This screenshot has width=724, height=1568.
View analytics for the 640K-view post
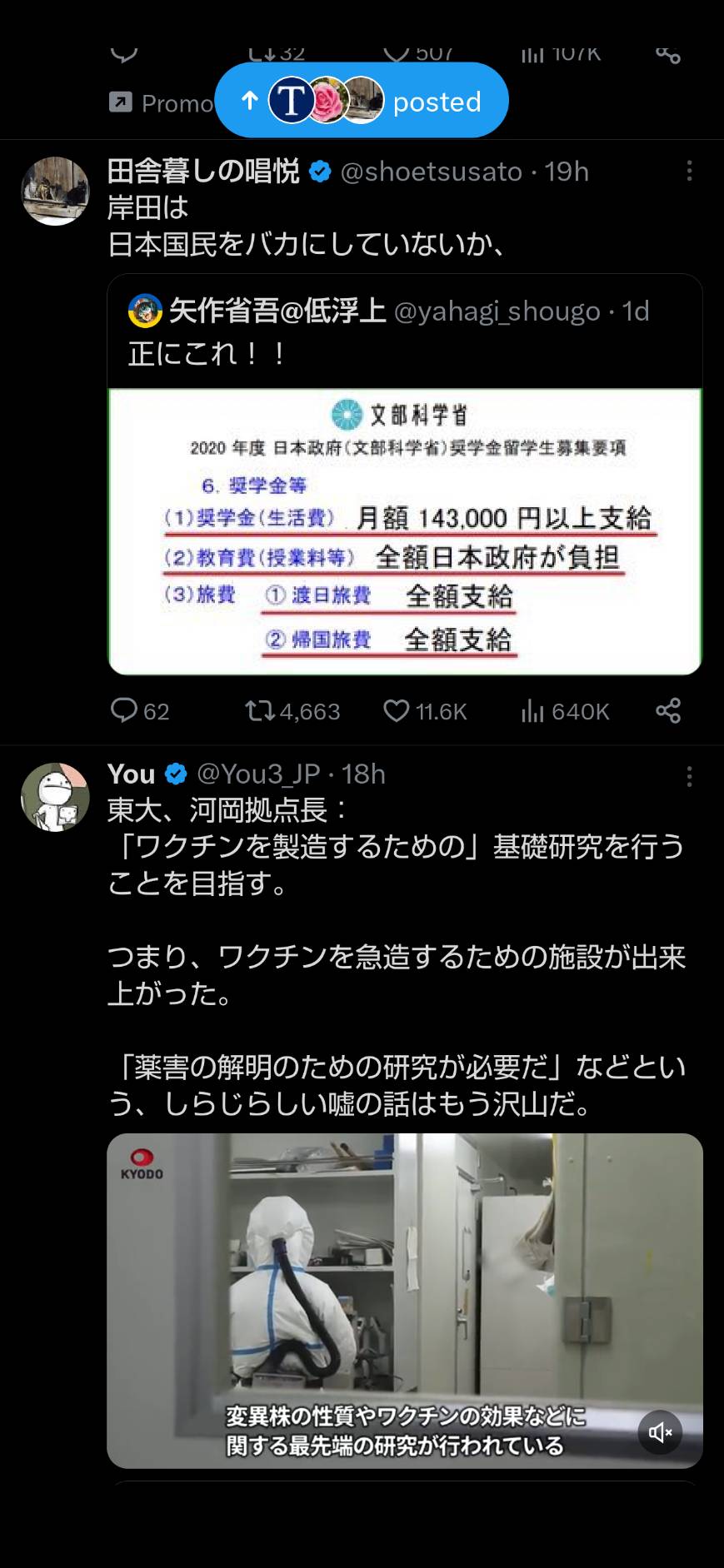tap(565, 711)
